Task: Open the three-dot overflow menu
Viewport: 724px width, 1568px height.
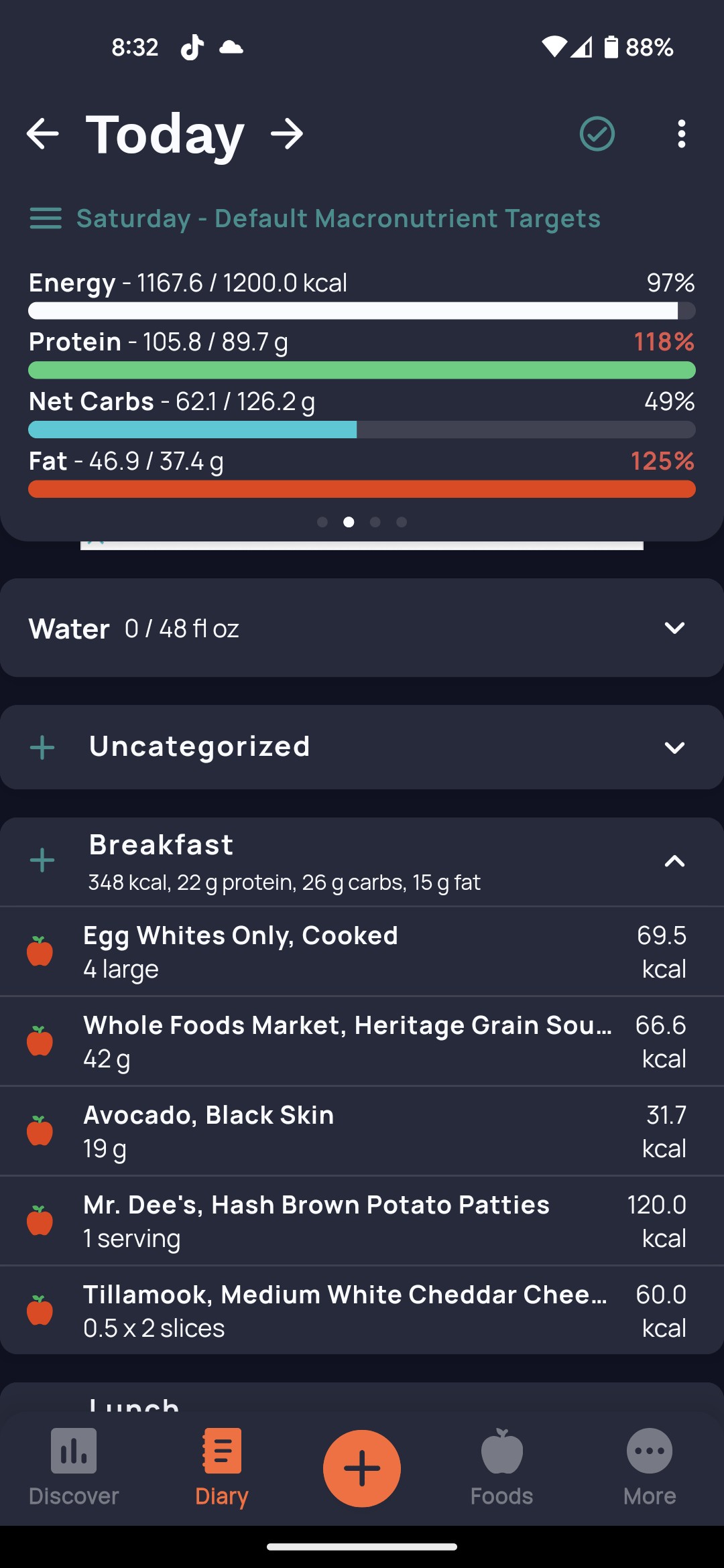Action: [x=681, y=134]
